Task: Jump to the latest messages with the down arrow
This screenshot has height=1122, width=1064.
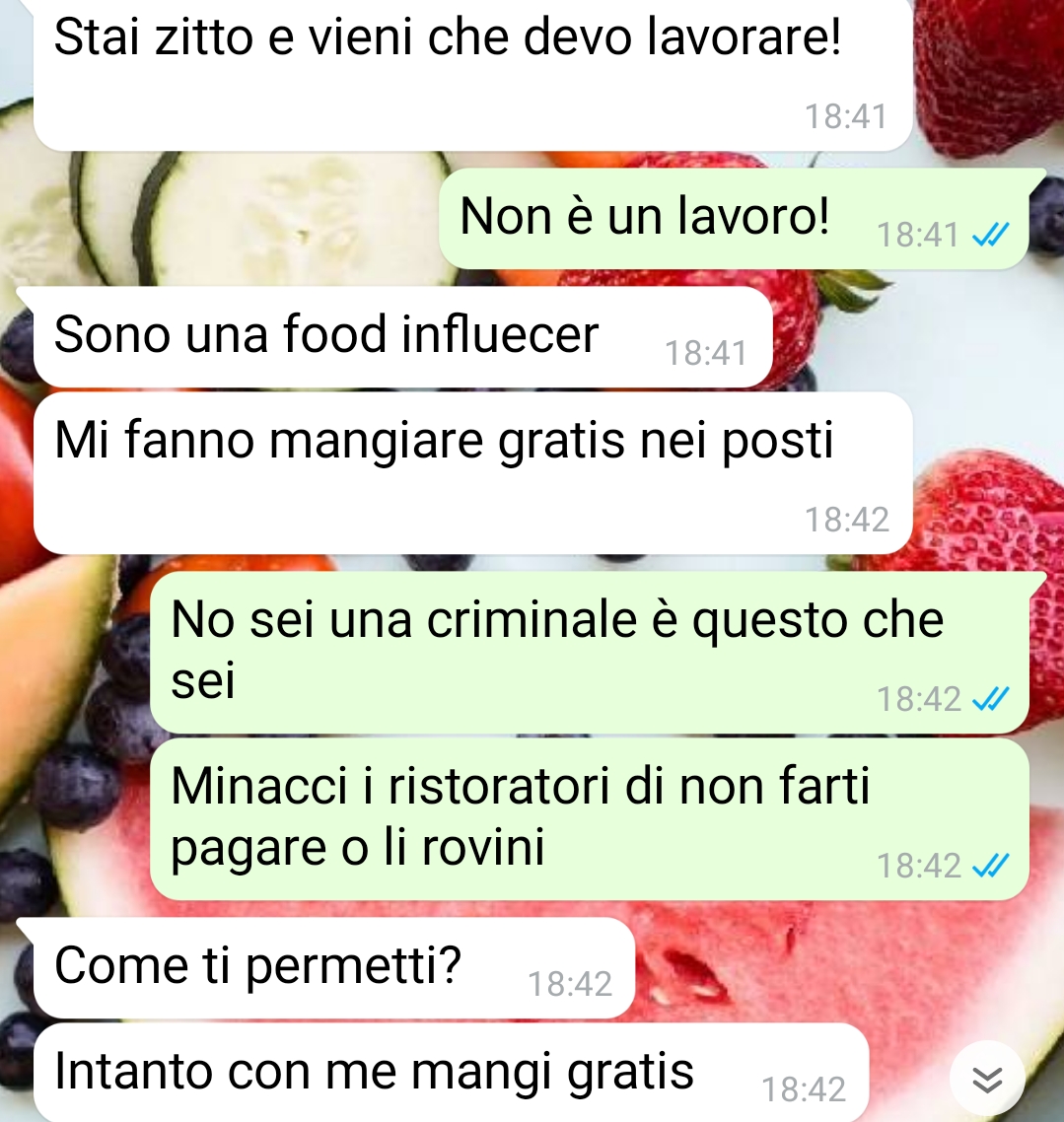Action: click(987, 1080)
